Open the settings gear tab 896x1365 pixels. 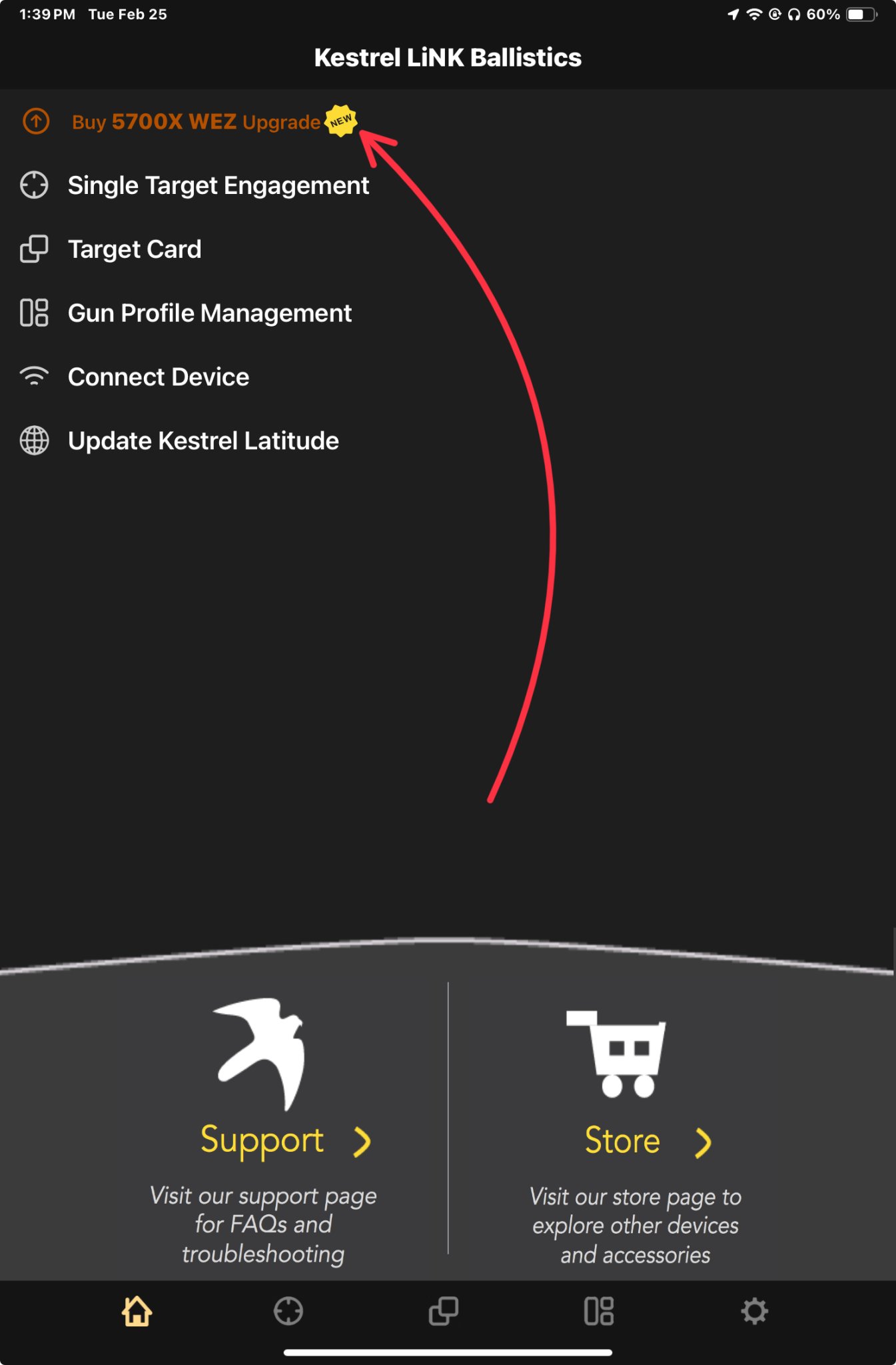754,1311
